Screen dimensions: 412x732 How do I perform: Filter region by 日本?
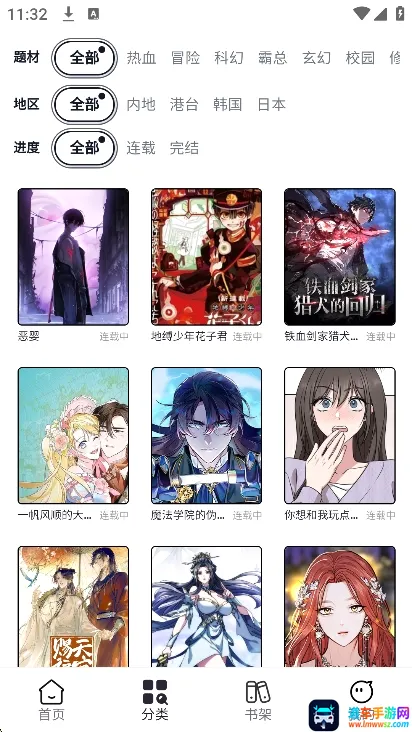point(272,104)
